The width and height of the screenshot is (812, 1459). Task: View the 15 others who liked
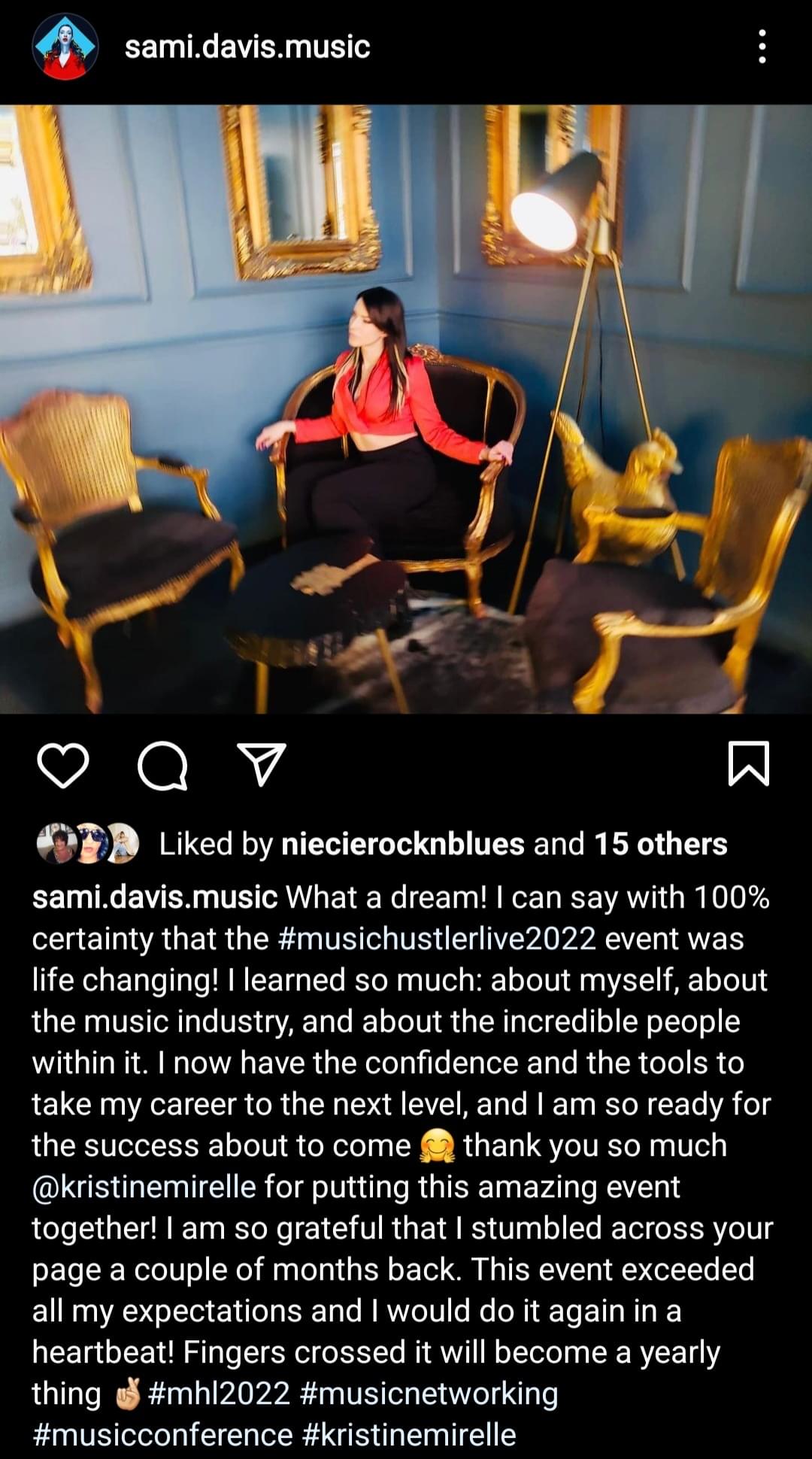tap(660, 845)
